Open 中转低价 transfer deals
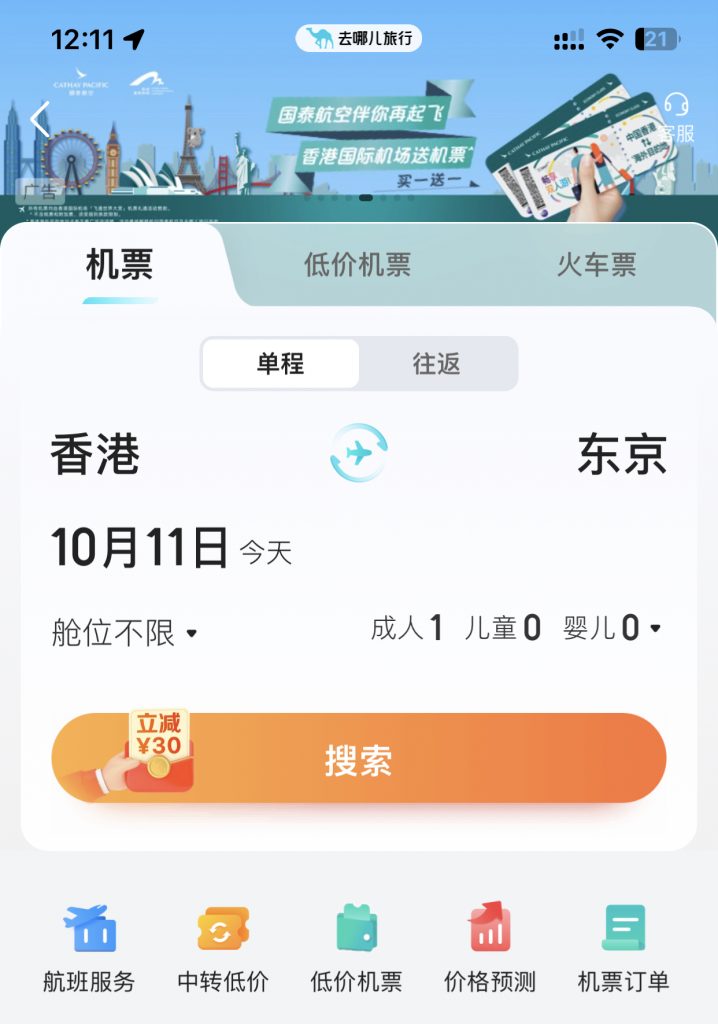718x1024 pixels. click(223, 947)
